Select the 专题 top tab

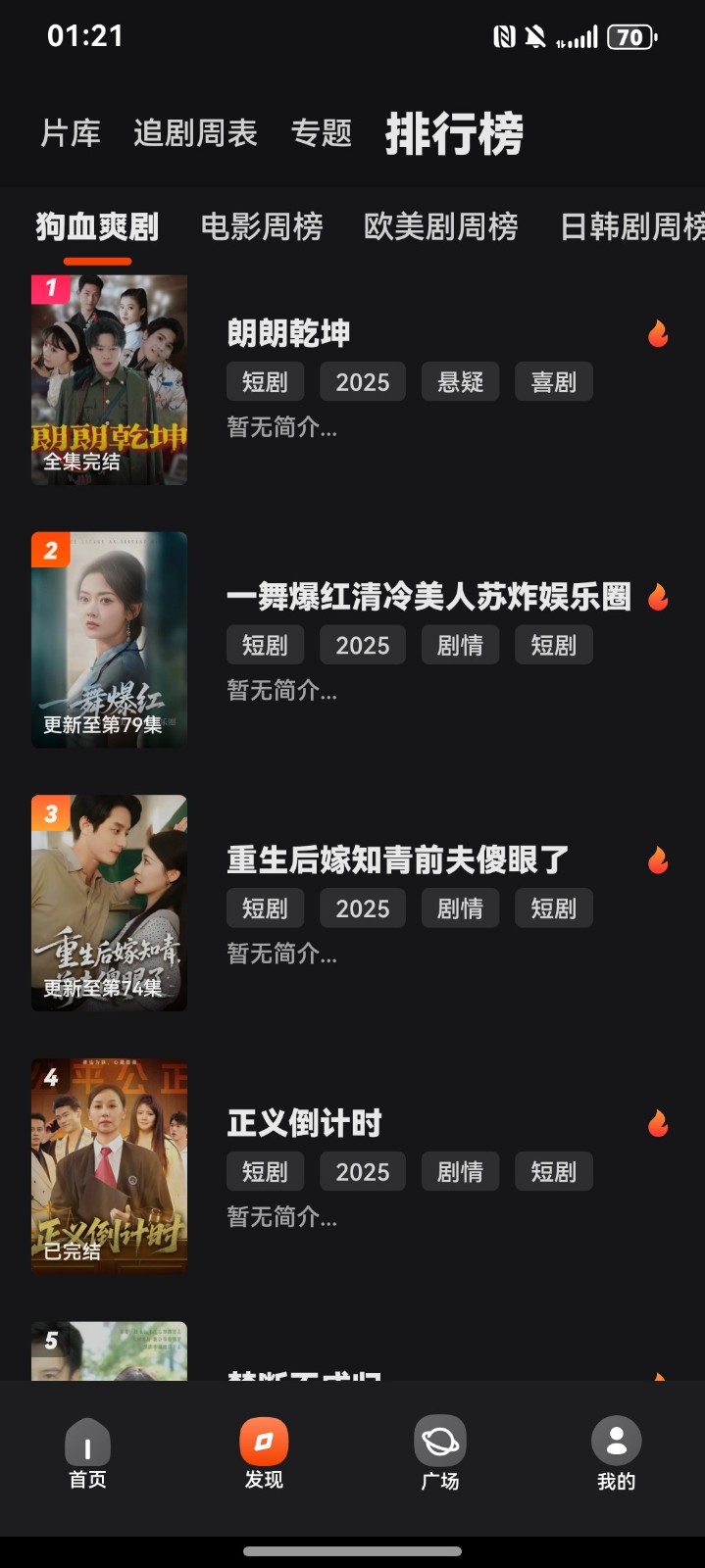click(x=321, y=132)
